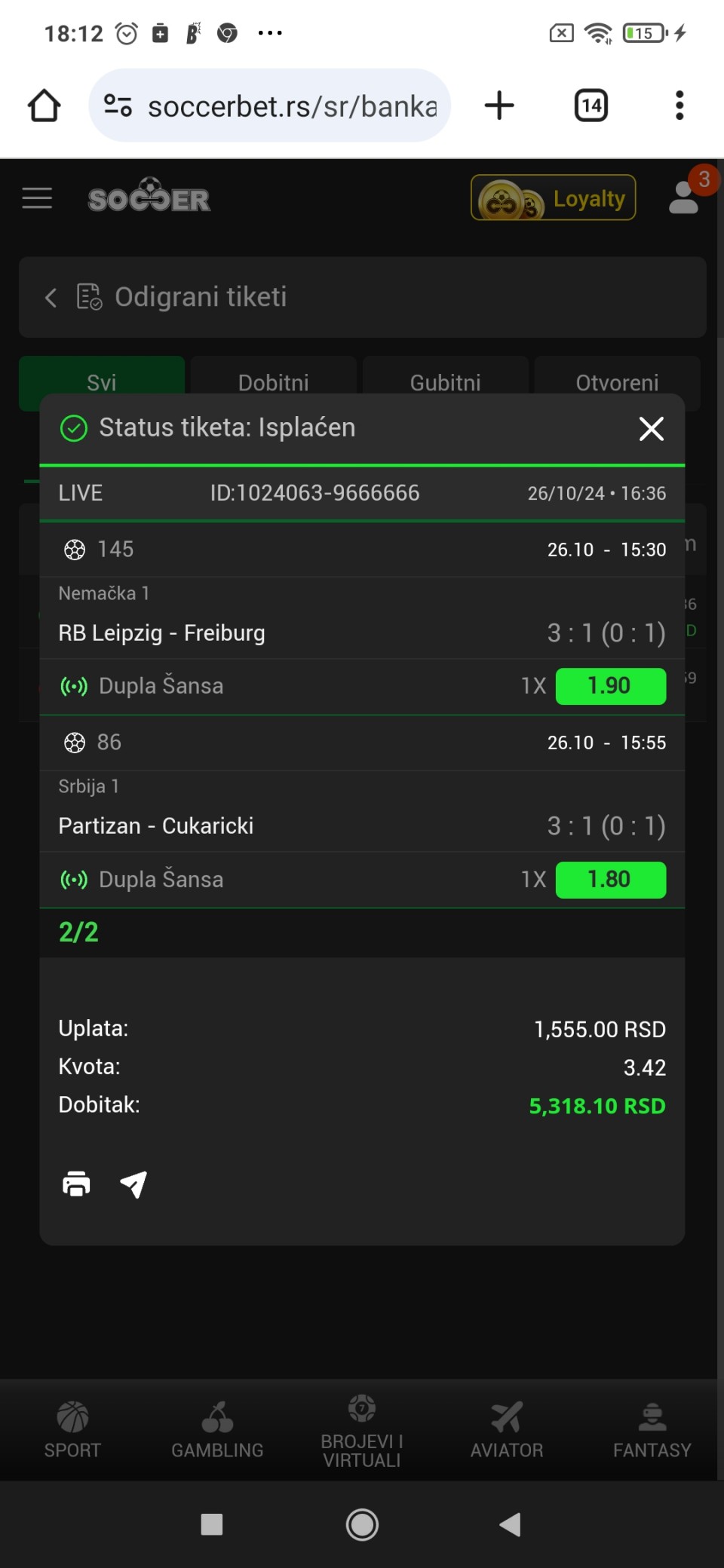Open the Sport section
This screenshot has width=724, height=1568.
pyautogui.click(x=72, y=1430)
